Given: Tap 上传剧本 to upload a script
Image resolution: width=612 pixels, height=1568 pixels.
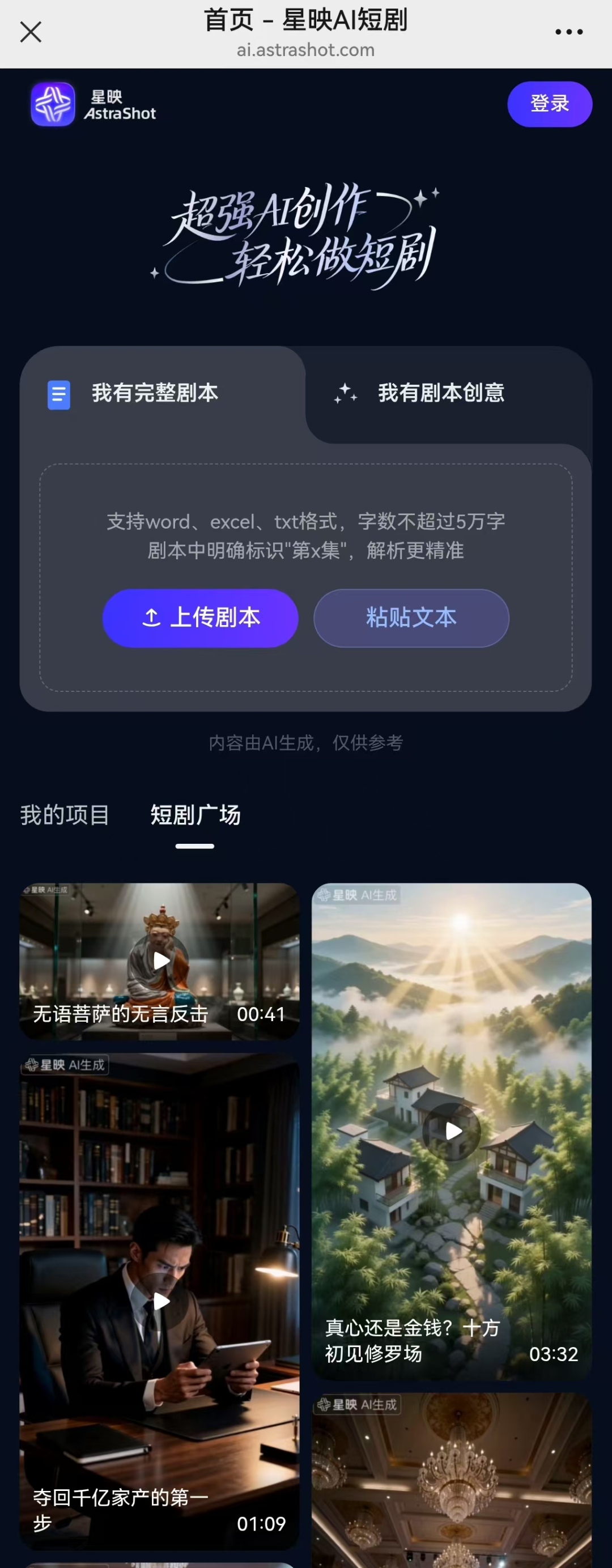Looking at the screenshot, I should pos(201,618).
